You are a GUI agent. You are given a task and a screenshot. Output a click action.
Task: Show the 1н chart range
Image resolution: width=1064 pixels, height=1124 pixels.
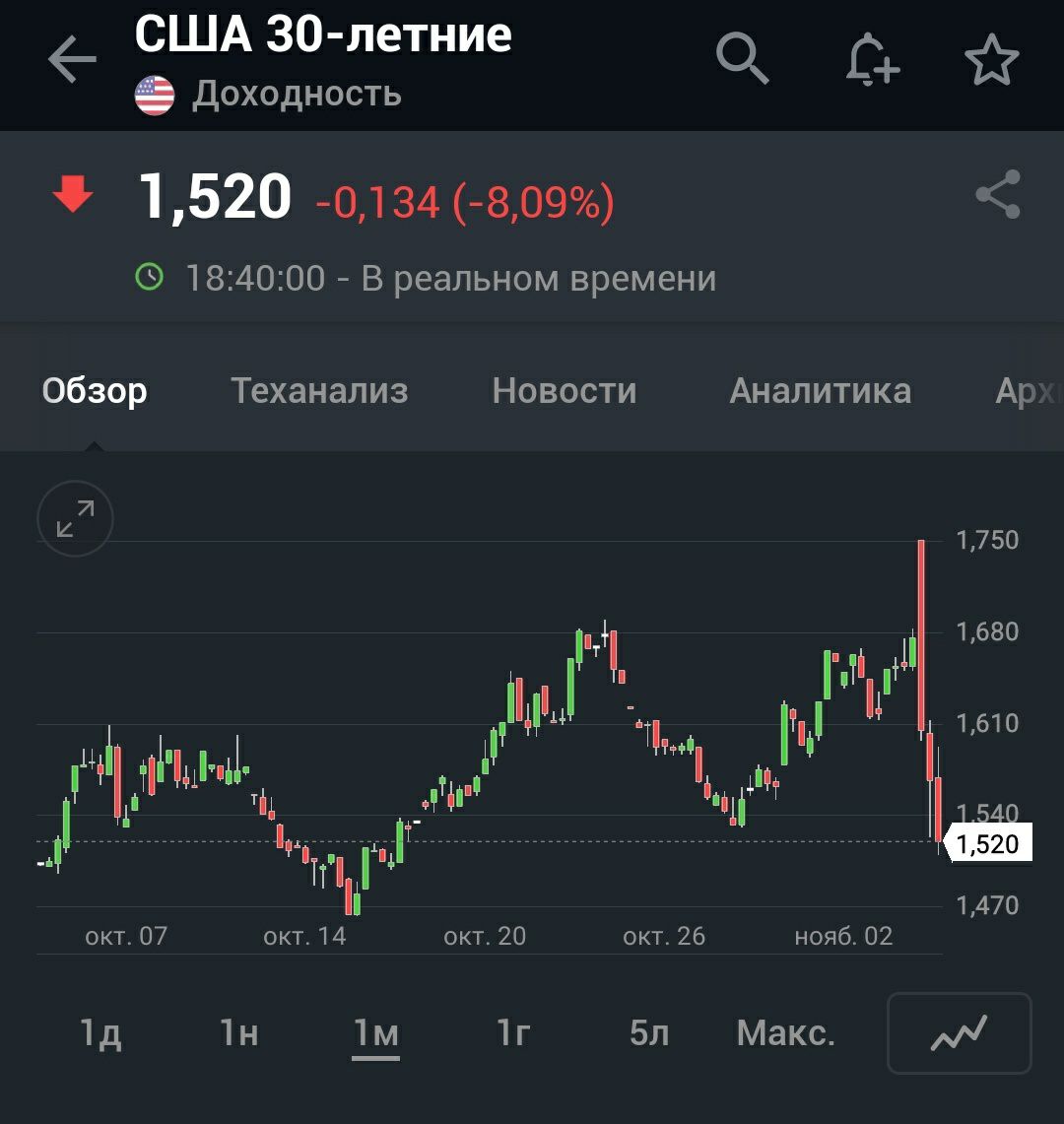click(x=239, y=1033)
